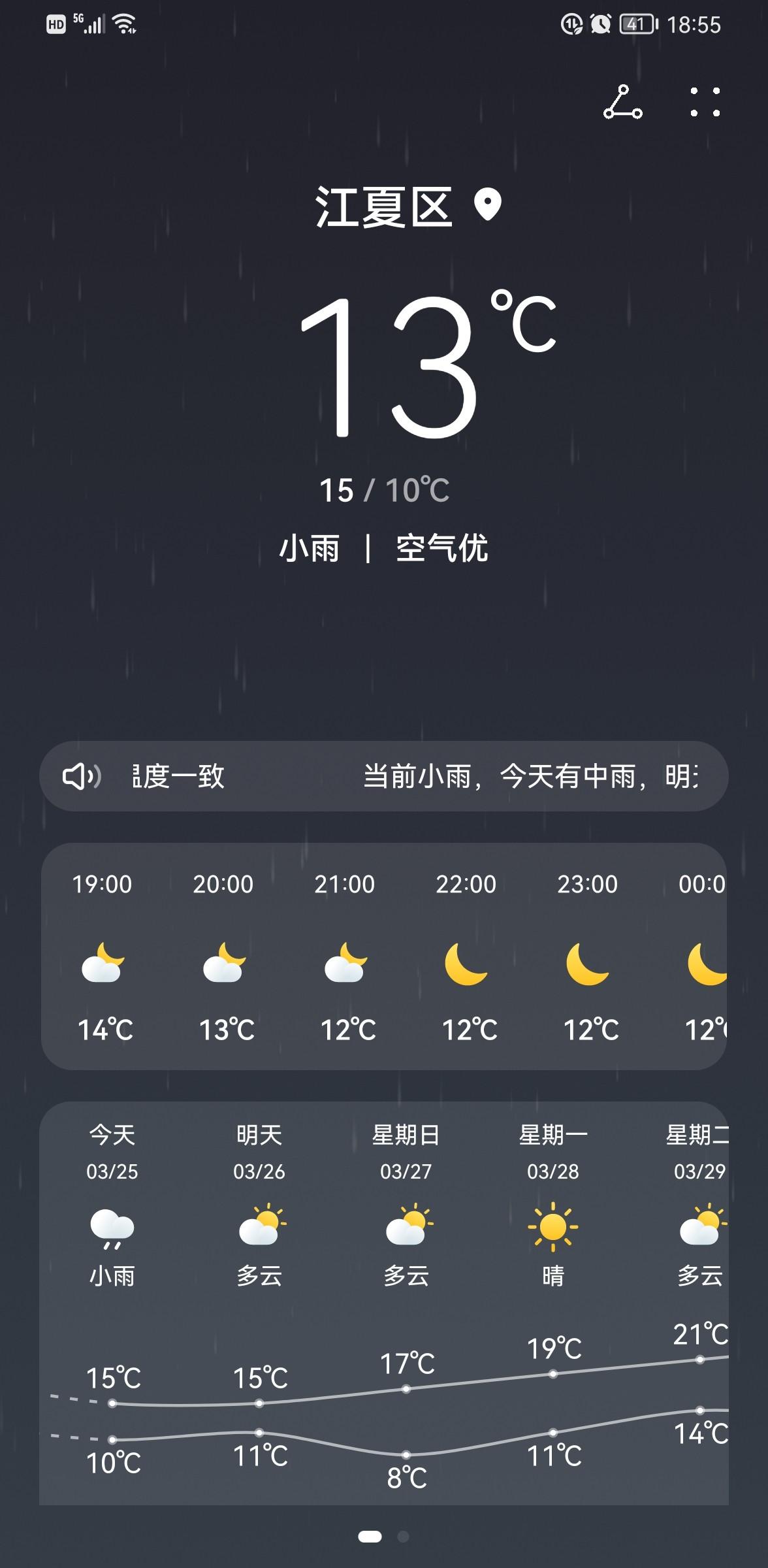Tap the weather voice broadcast banner

(384, 776)
